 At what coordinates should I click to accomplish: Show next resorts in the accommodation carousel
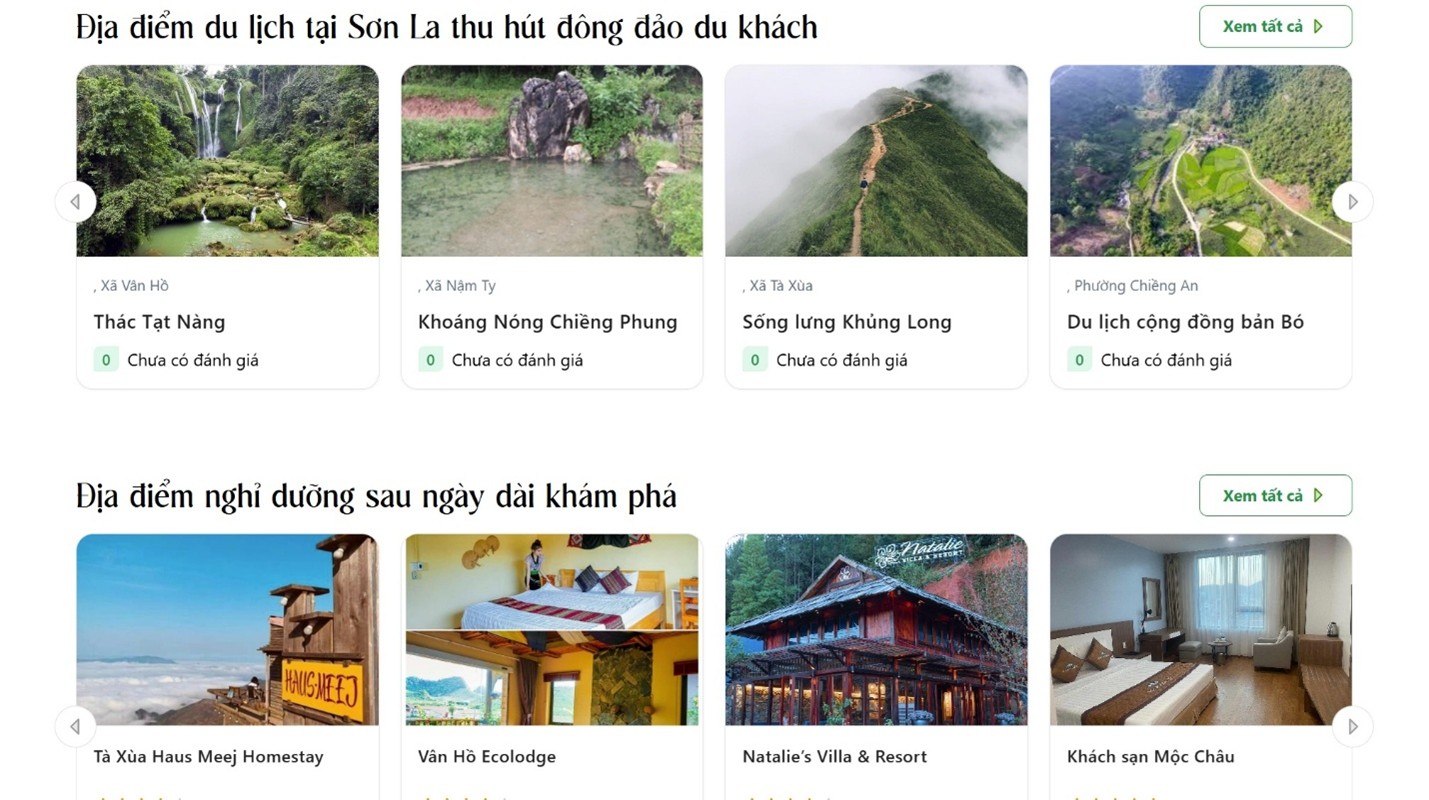click(x=1352, y=726)
